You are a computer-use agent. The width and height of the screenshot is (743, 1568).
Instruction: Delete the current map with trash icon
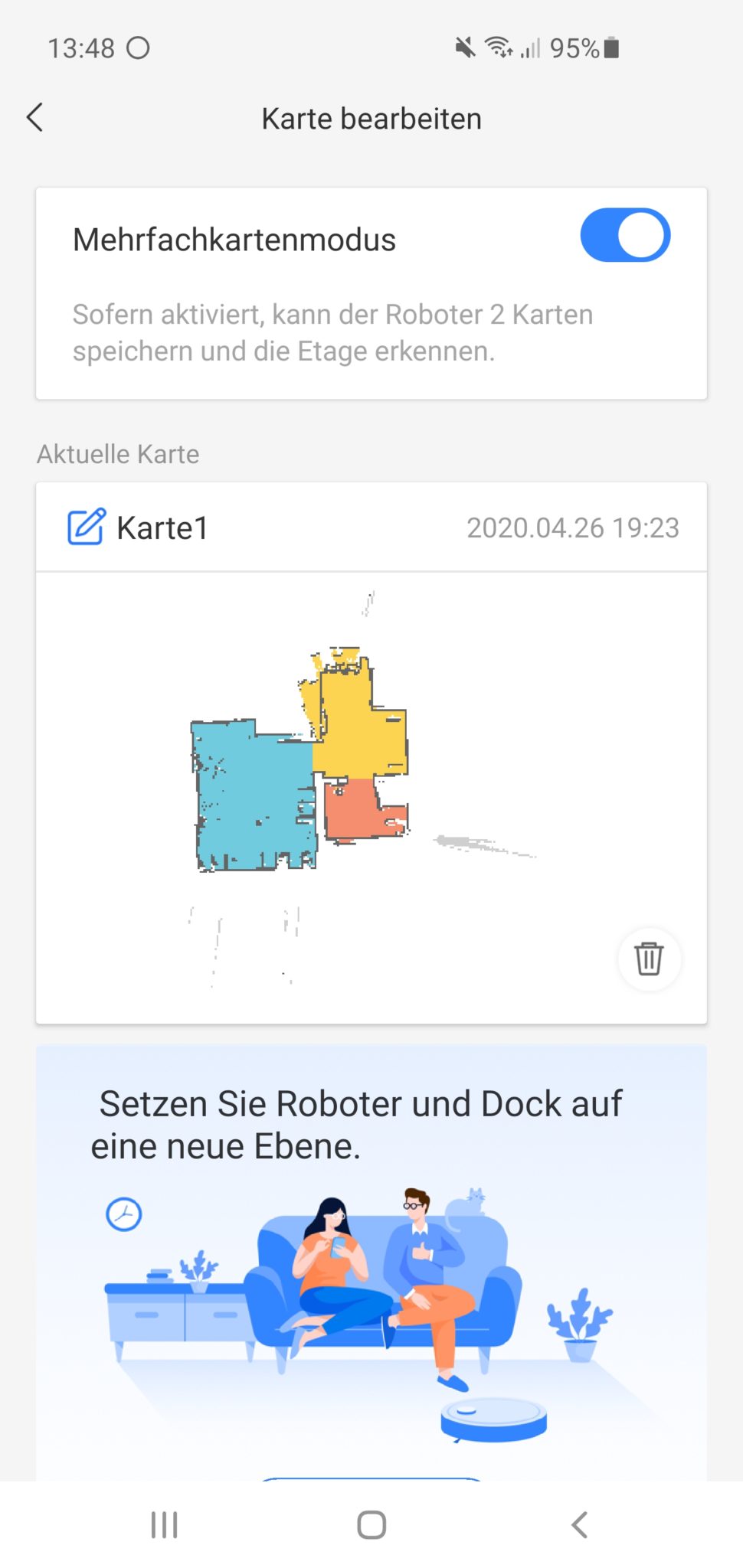[648, 959]
